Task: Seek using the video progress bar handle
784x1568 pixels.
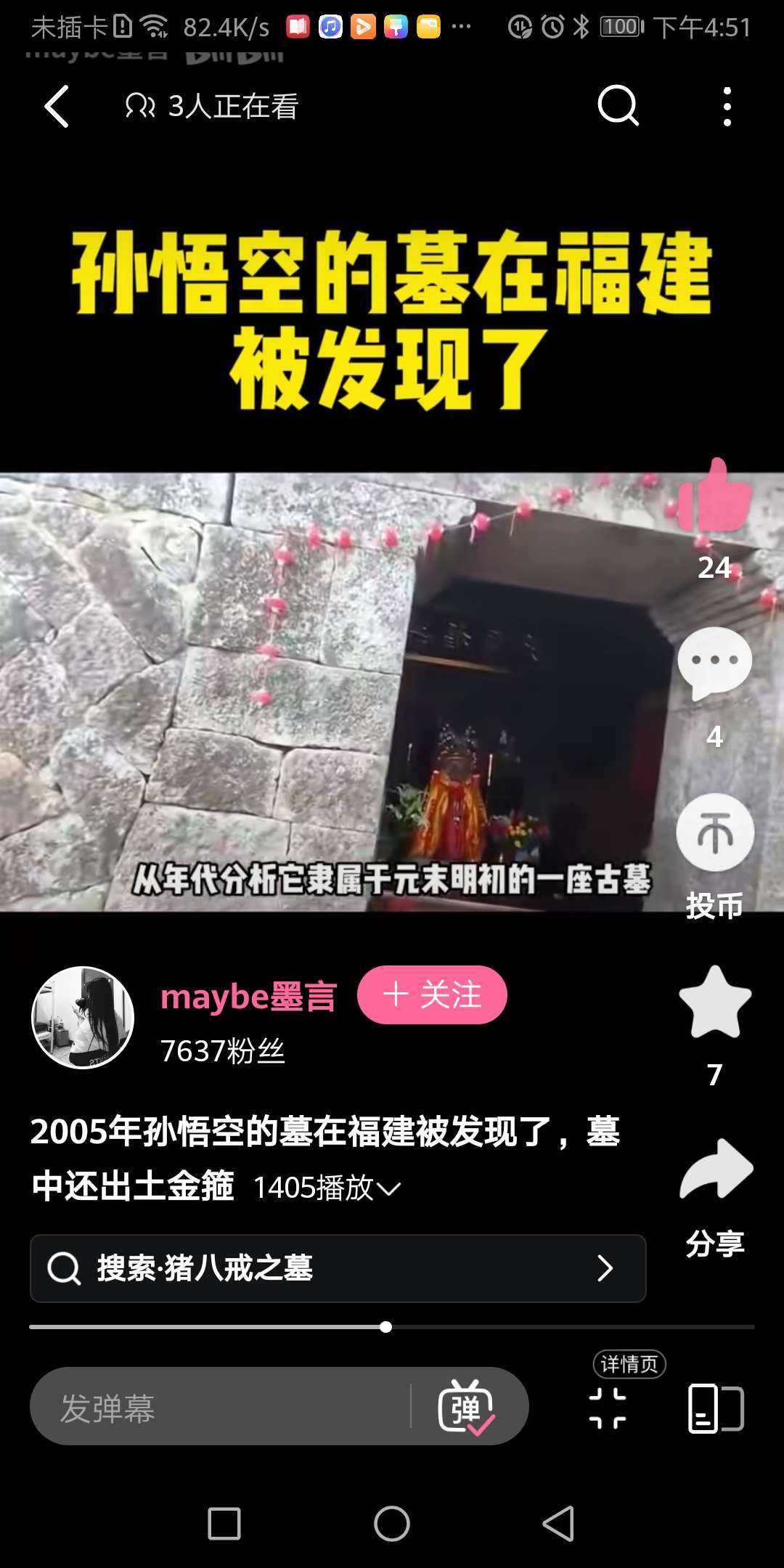Action: pos(386,1327)
